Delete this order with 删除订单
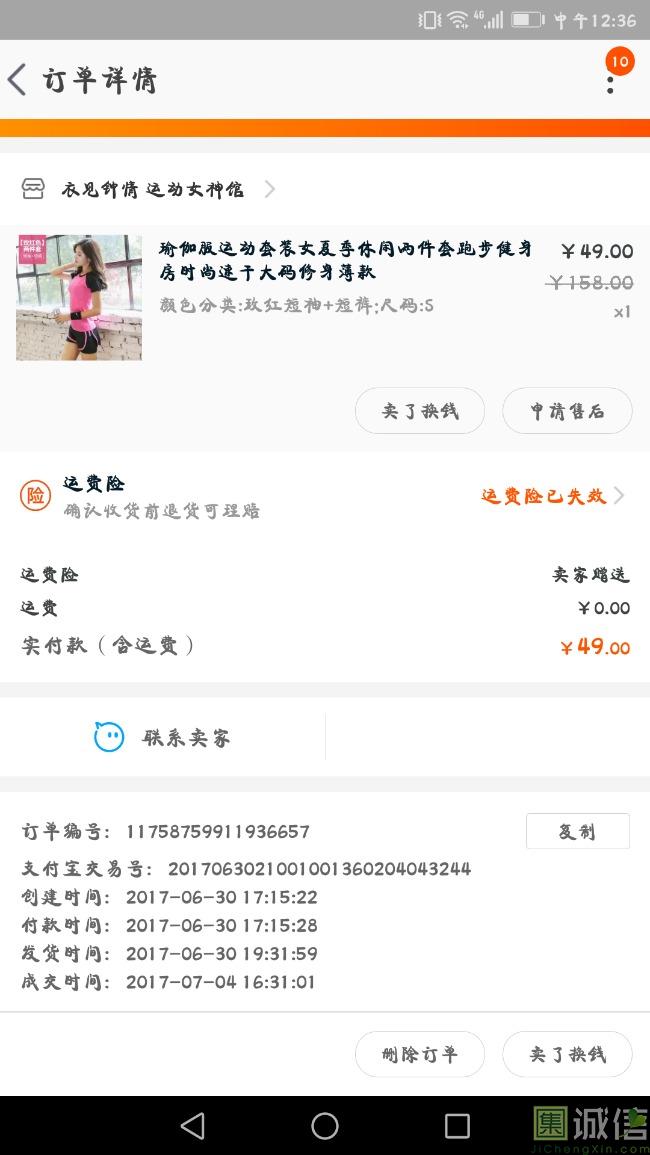Image resolution: width=650 pixels, height=1155 pixels. [x=420, y=1054]
